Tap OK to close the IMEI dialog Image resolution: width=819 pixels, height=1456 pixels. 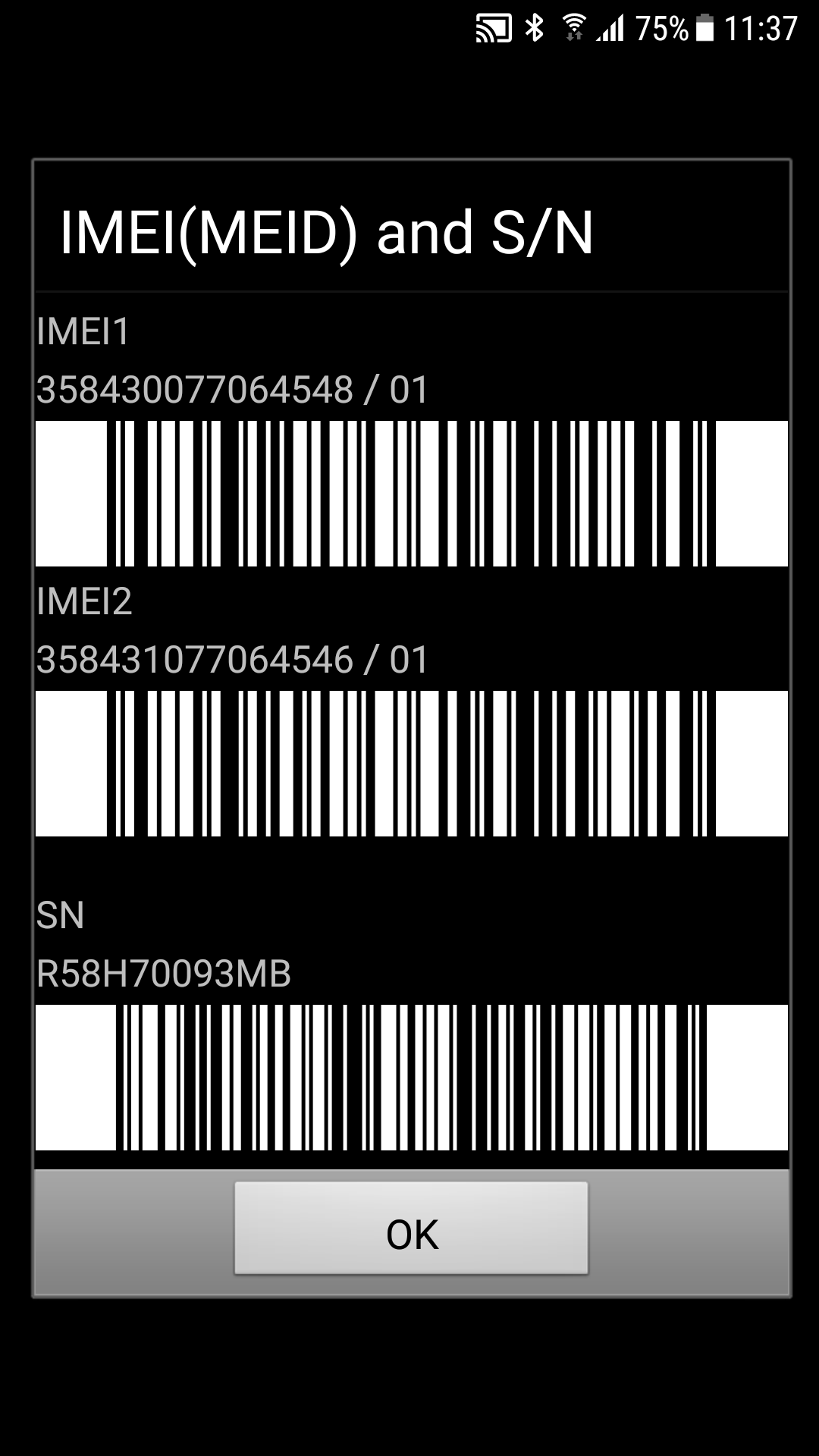(x=411, y=1227)
